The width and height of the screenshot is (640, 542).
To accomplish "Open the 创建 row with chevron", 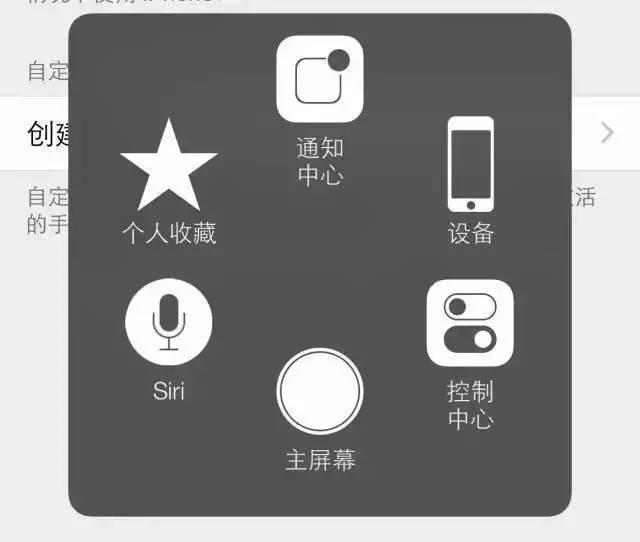I will (x=606, y=132).
